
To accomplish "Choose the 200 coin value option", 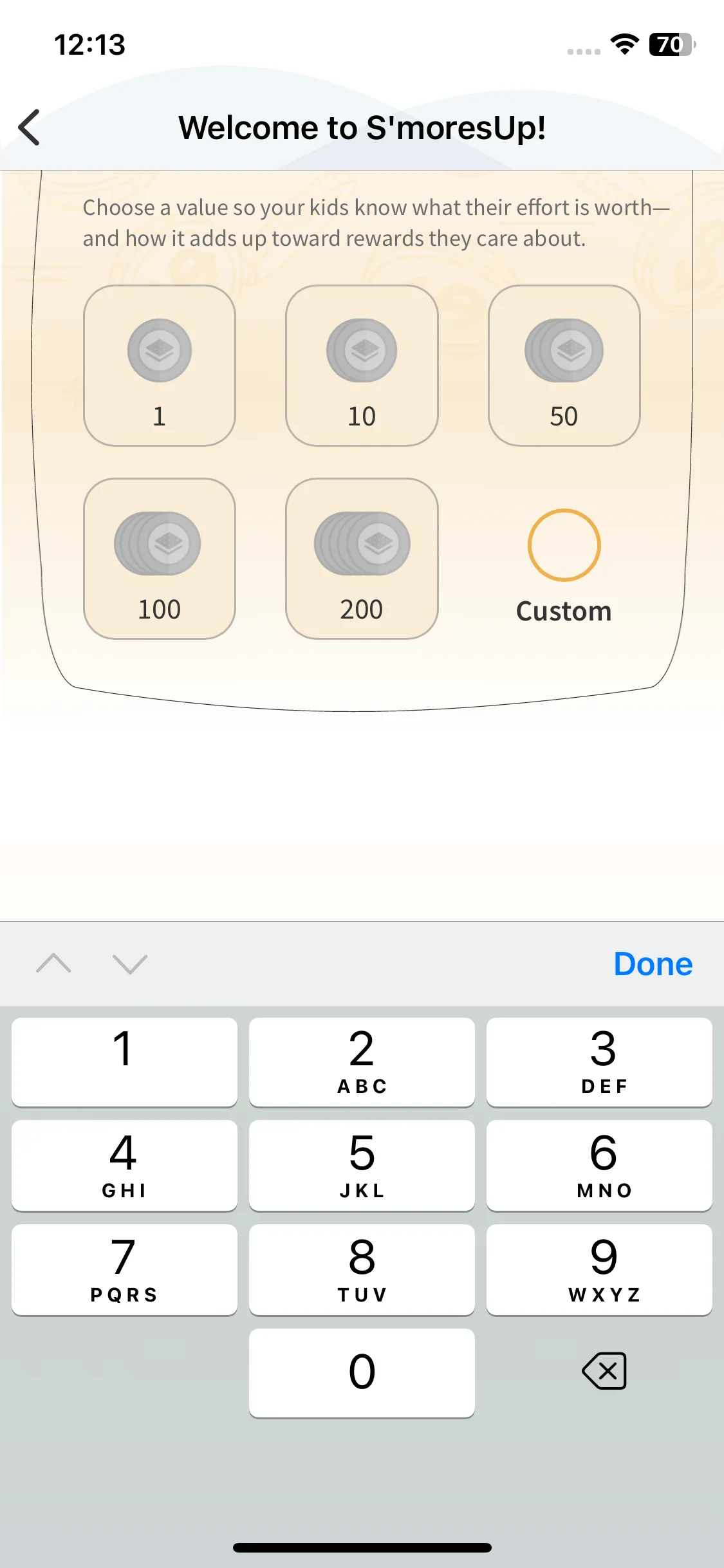I will tap(362, 559).
